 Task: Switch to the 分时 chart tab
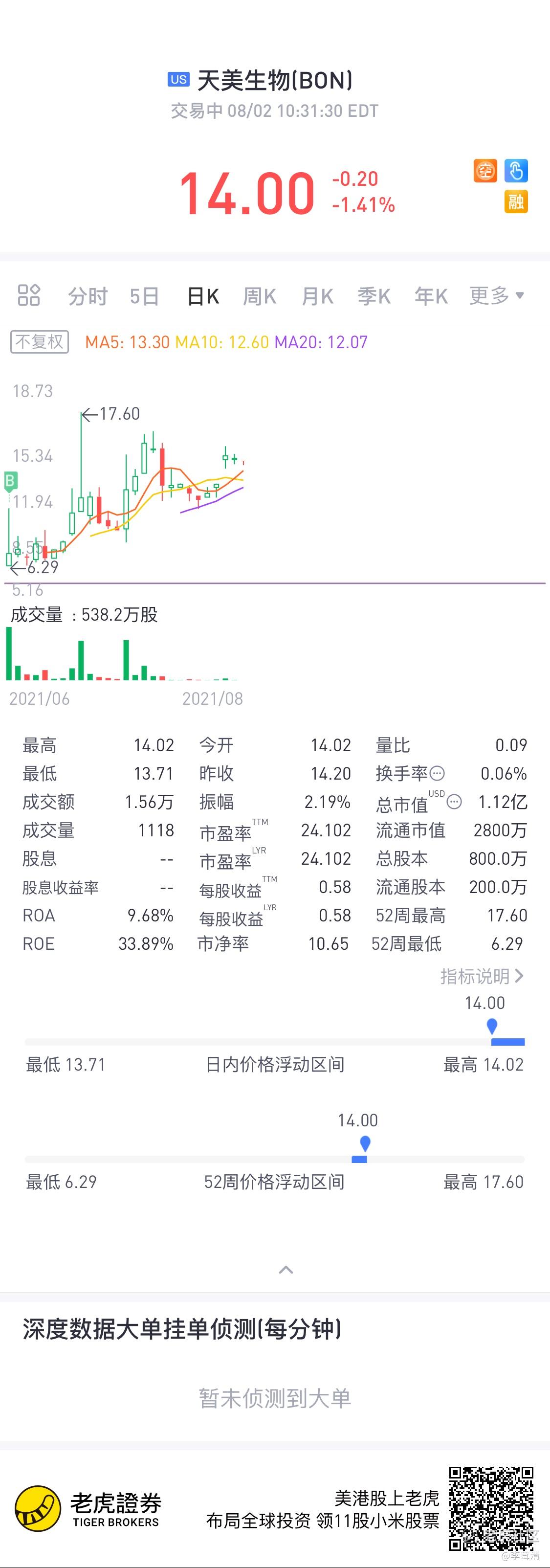click(88, 296)
